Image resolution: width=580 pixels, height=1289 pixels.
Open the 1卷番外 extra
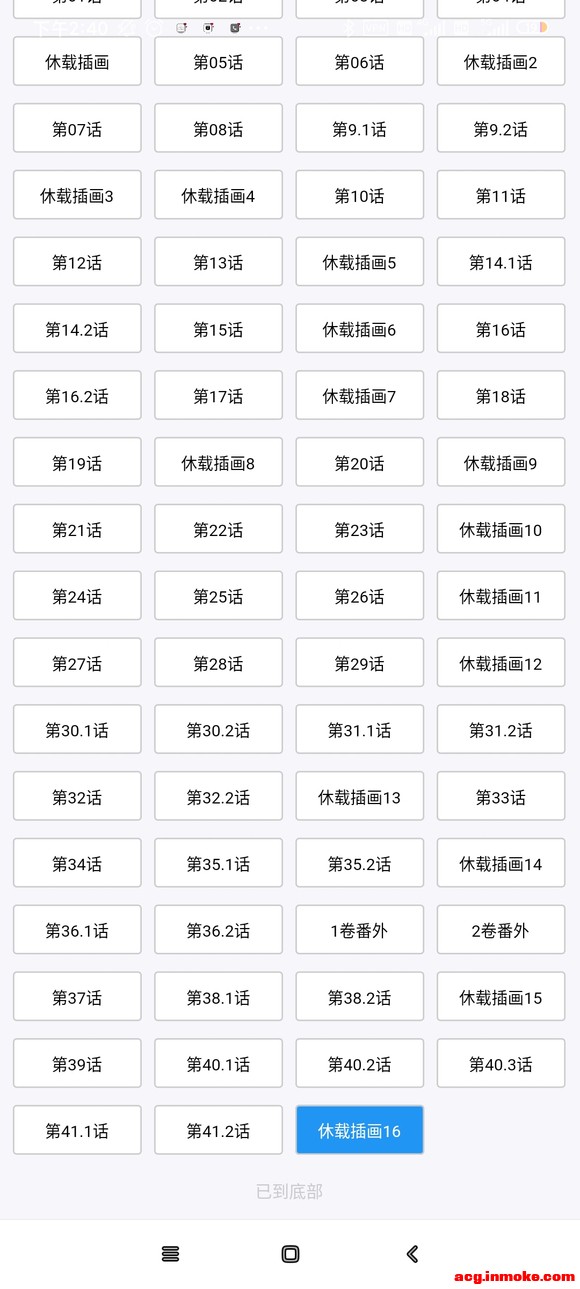click(360, 931)
